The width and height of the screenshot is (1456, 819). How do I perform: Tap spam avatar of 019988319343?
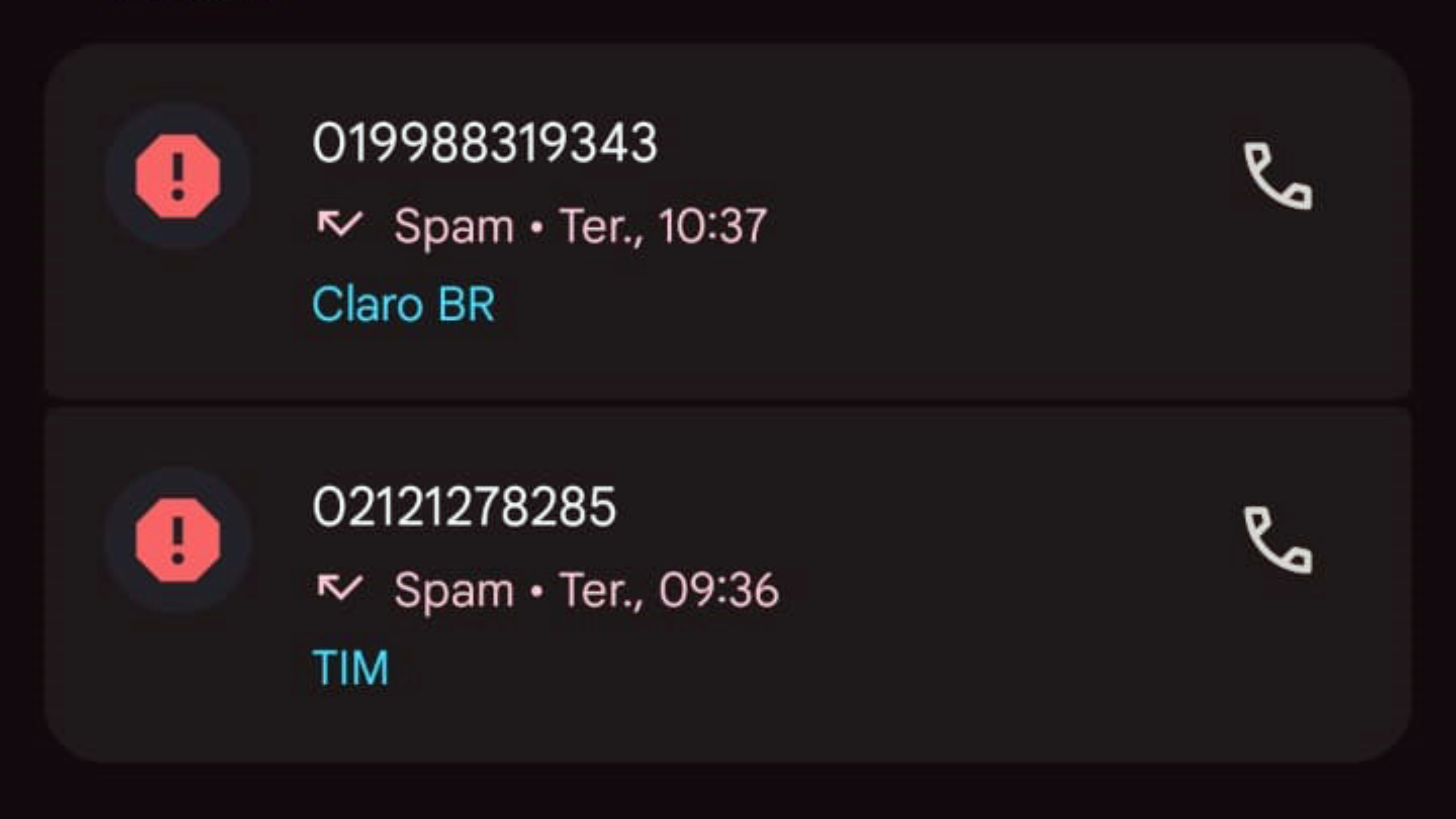coord(178,176)
